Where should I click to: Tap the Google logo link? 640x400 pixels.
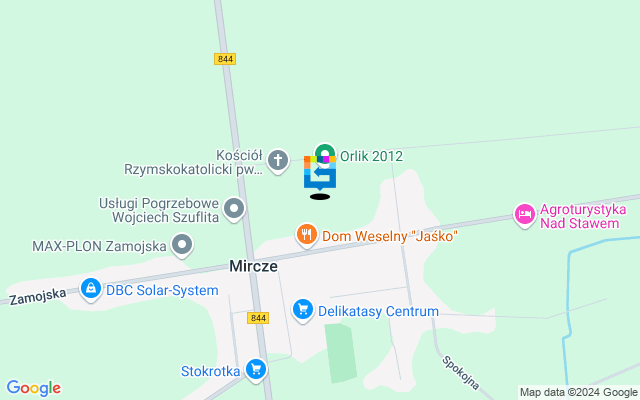pos(33,388)
